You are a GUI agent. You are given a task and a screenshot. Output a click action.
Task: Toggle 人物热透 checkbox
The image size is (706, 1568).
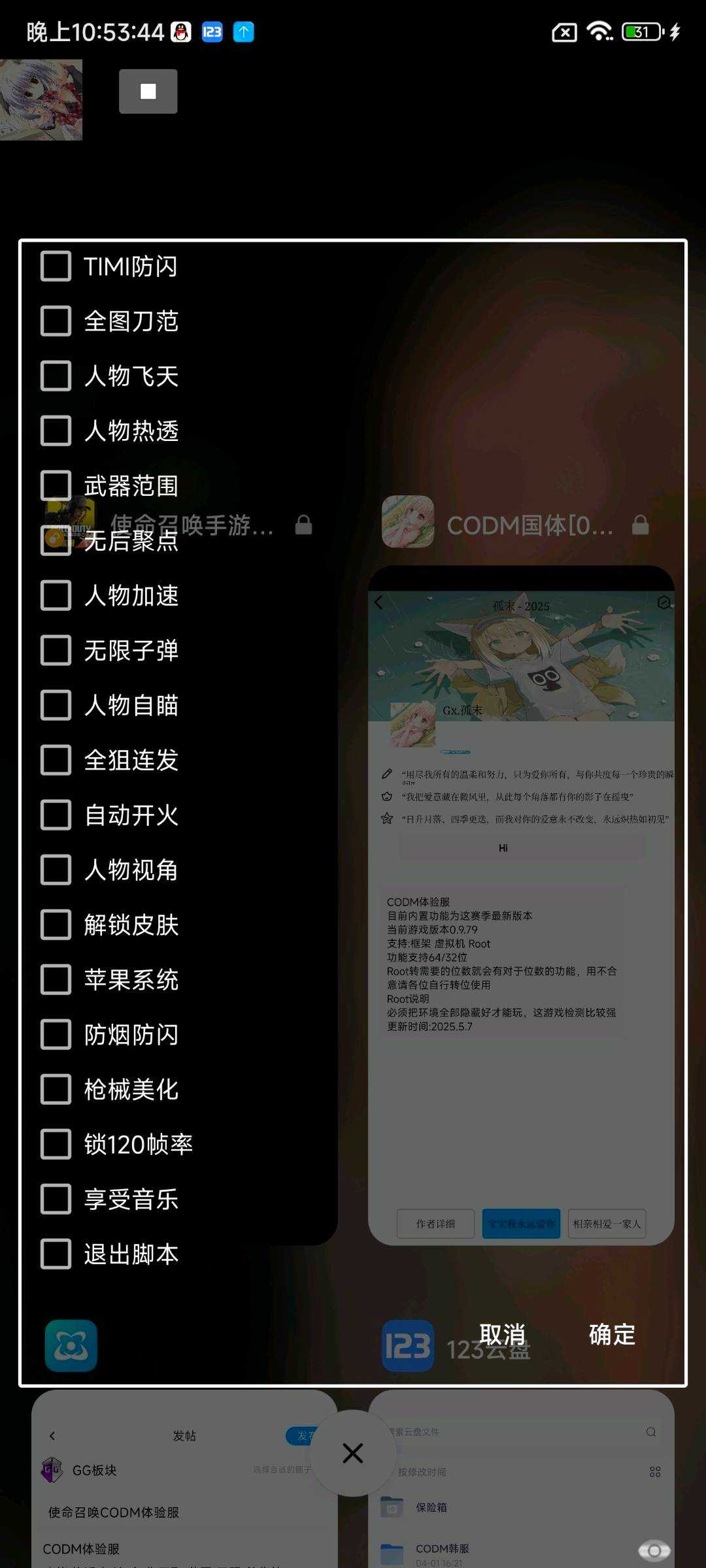tap(56, 431)
